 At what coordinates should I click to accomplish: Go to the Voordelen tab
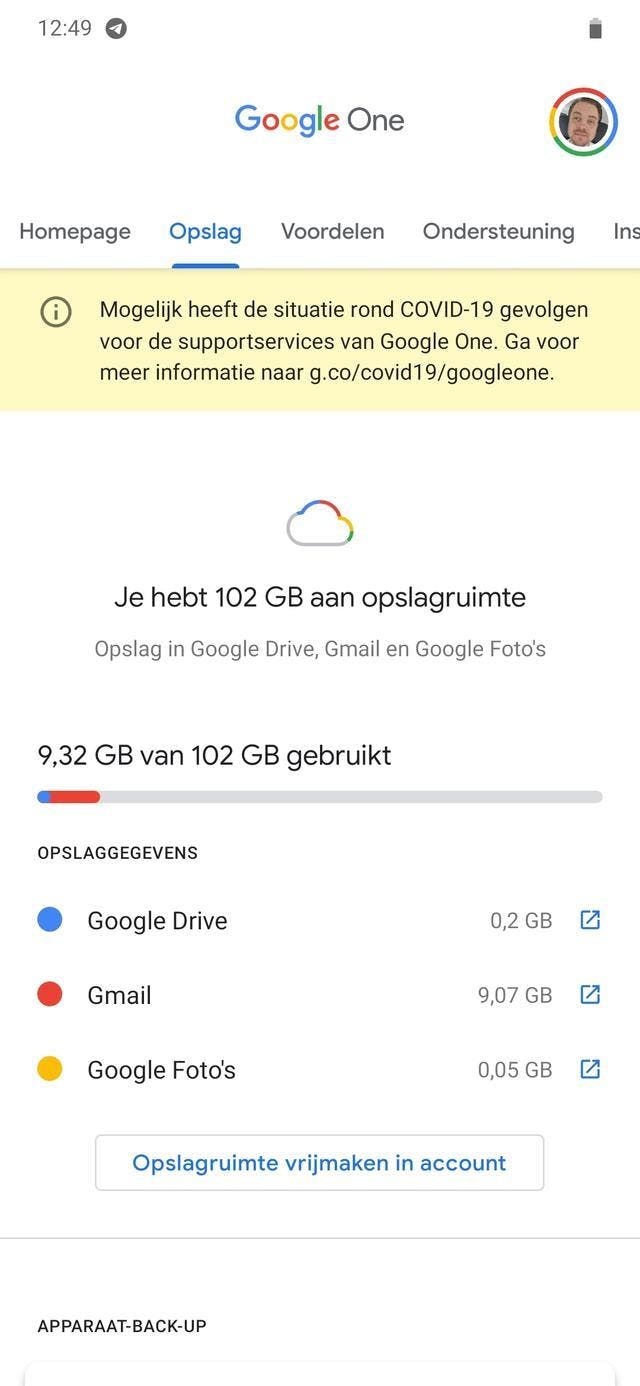[332, 232]
